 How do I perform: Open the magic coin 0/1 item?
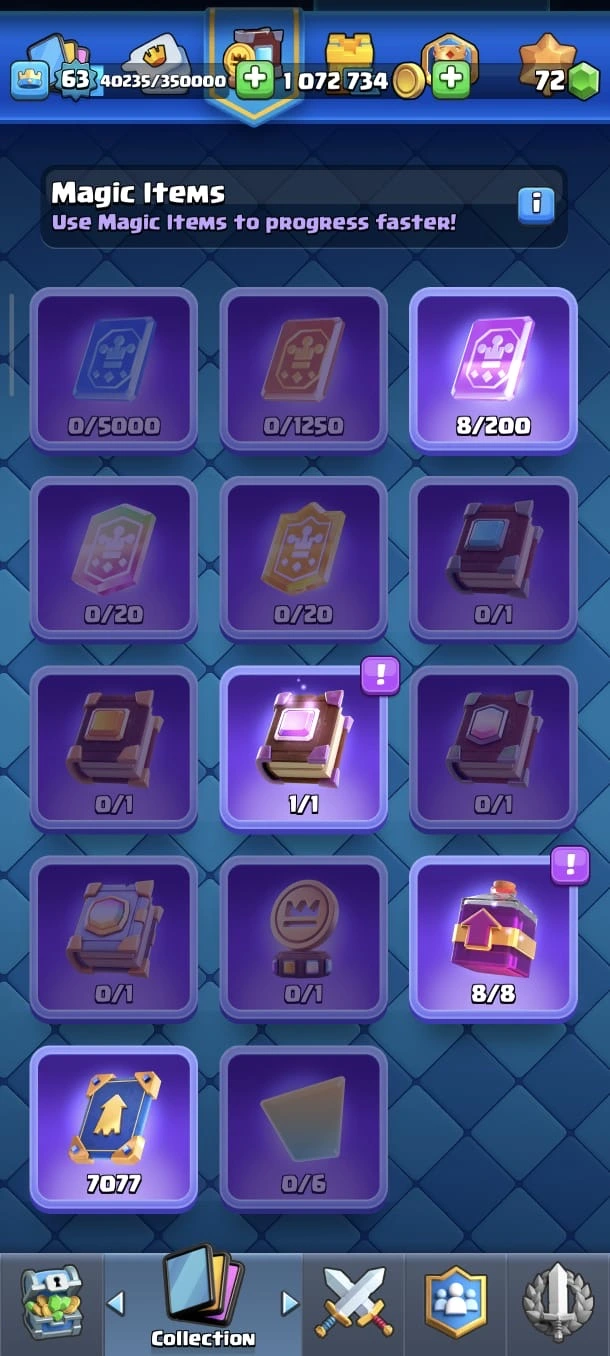coord(303,937)
